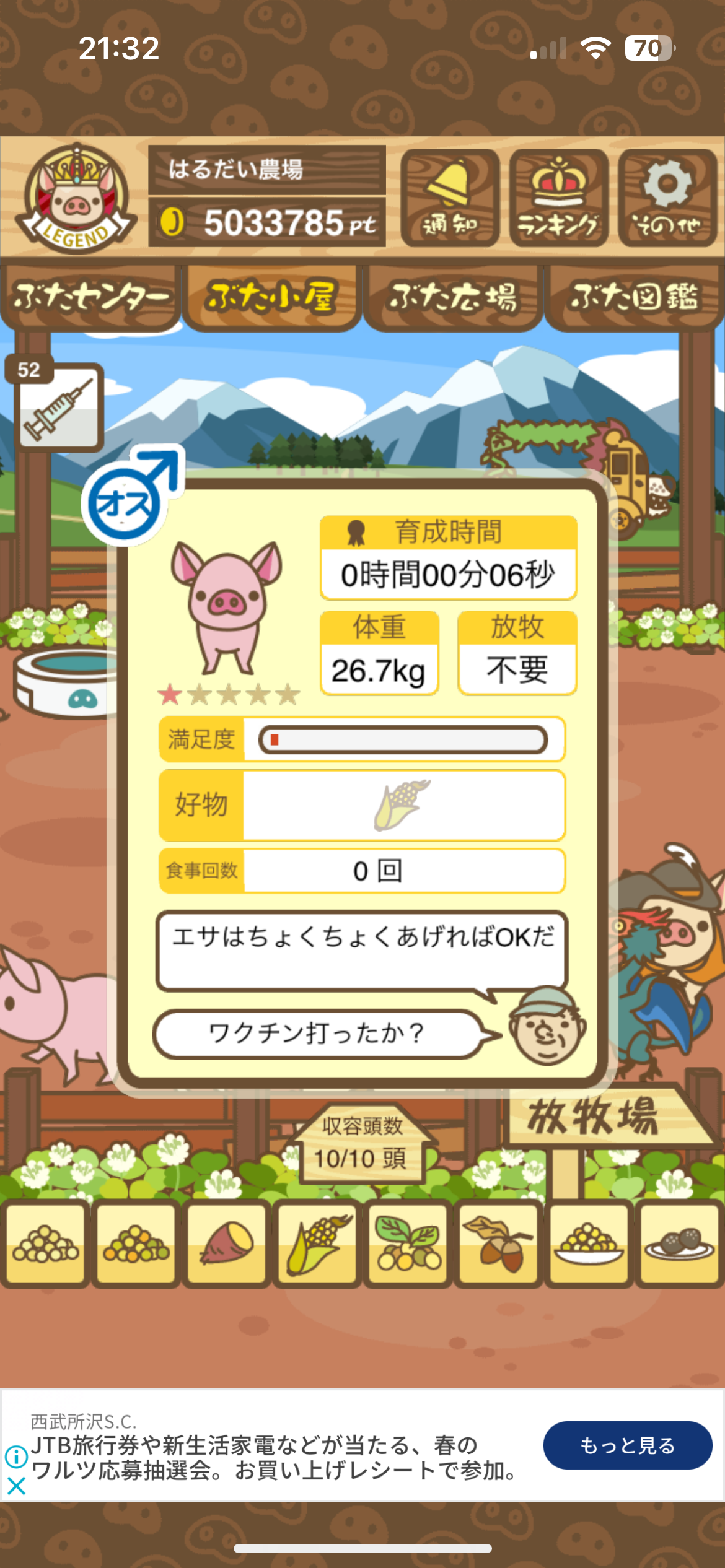
Task: Open the ランキング crown button
Action: coord(558,198)
